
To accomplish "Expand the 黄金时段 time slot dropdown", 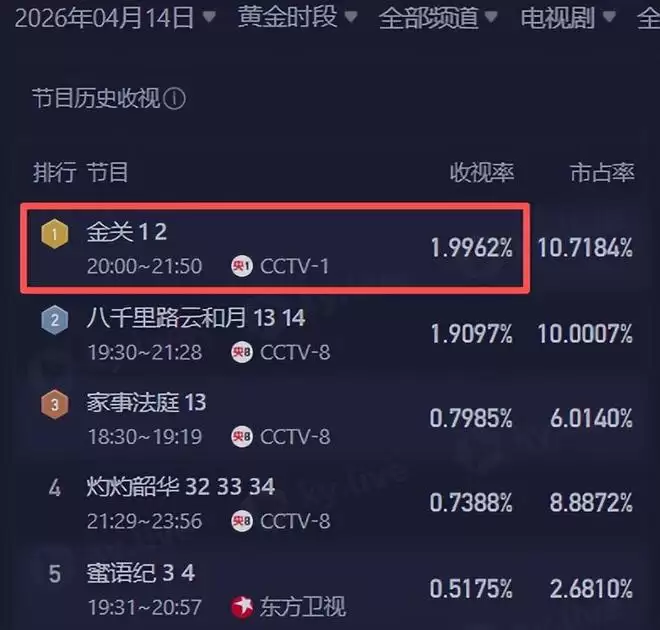I will [x=297, y=17].
